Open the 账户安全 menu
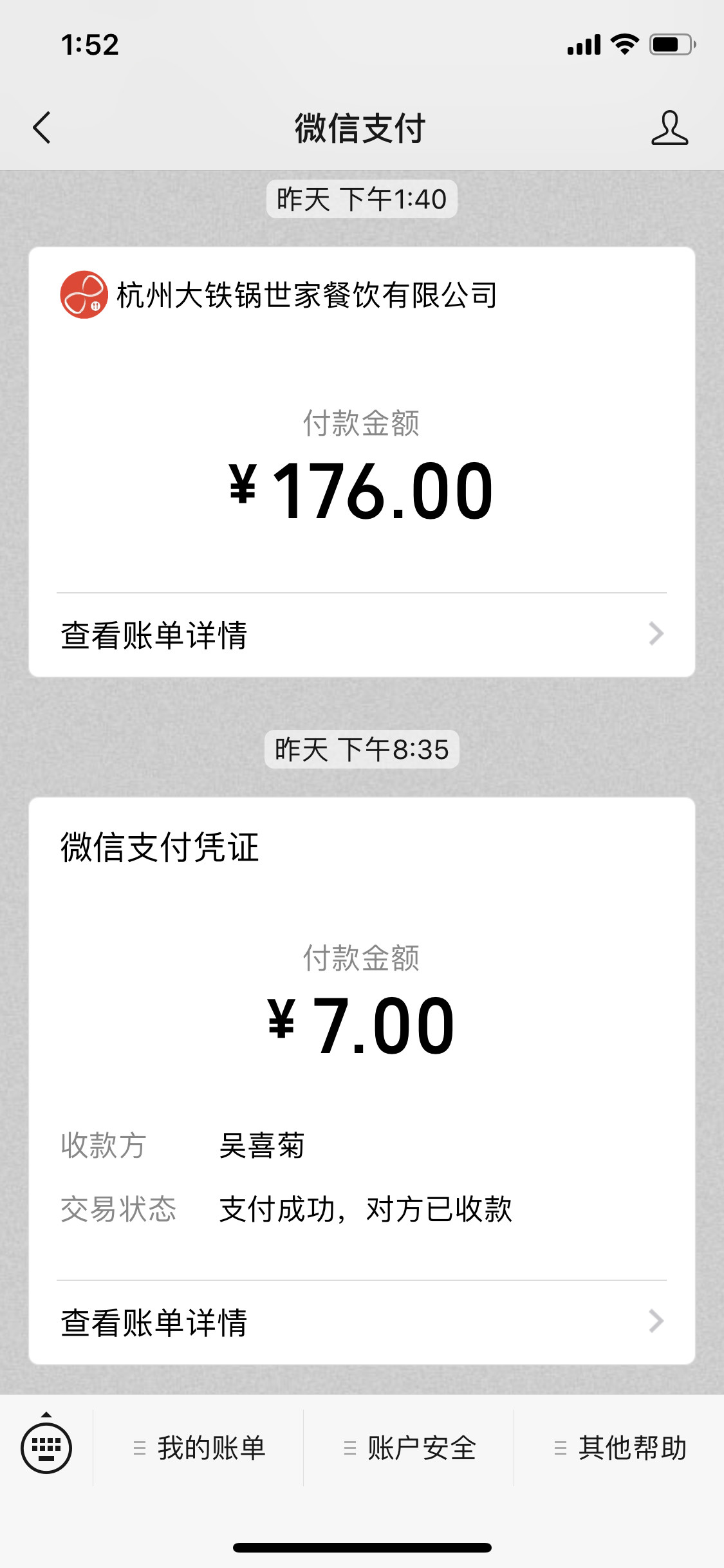The width and height of the screenshot is (724, 1568). 409,1448
